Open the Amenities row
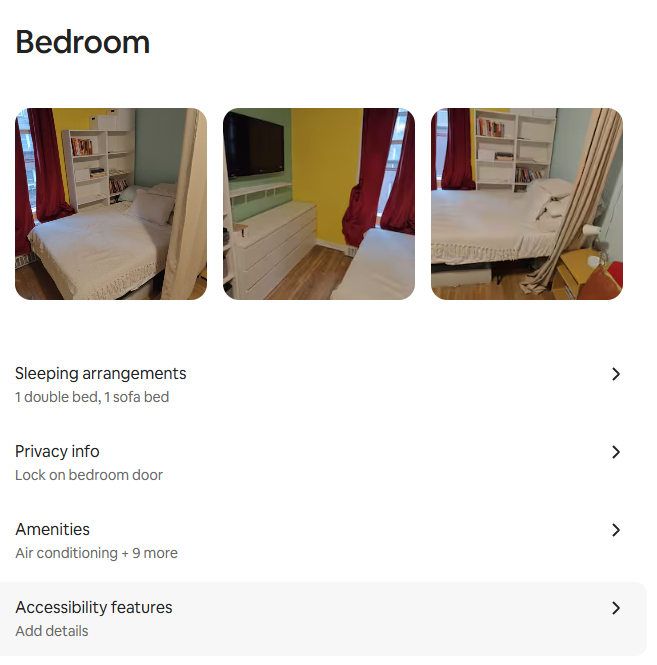 [318, 540]
